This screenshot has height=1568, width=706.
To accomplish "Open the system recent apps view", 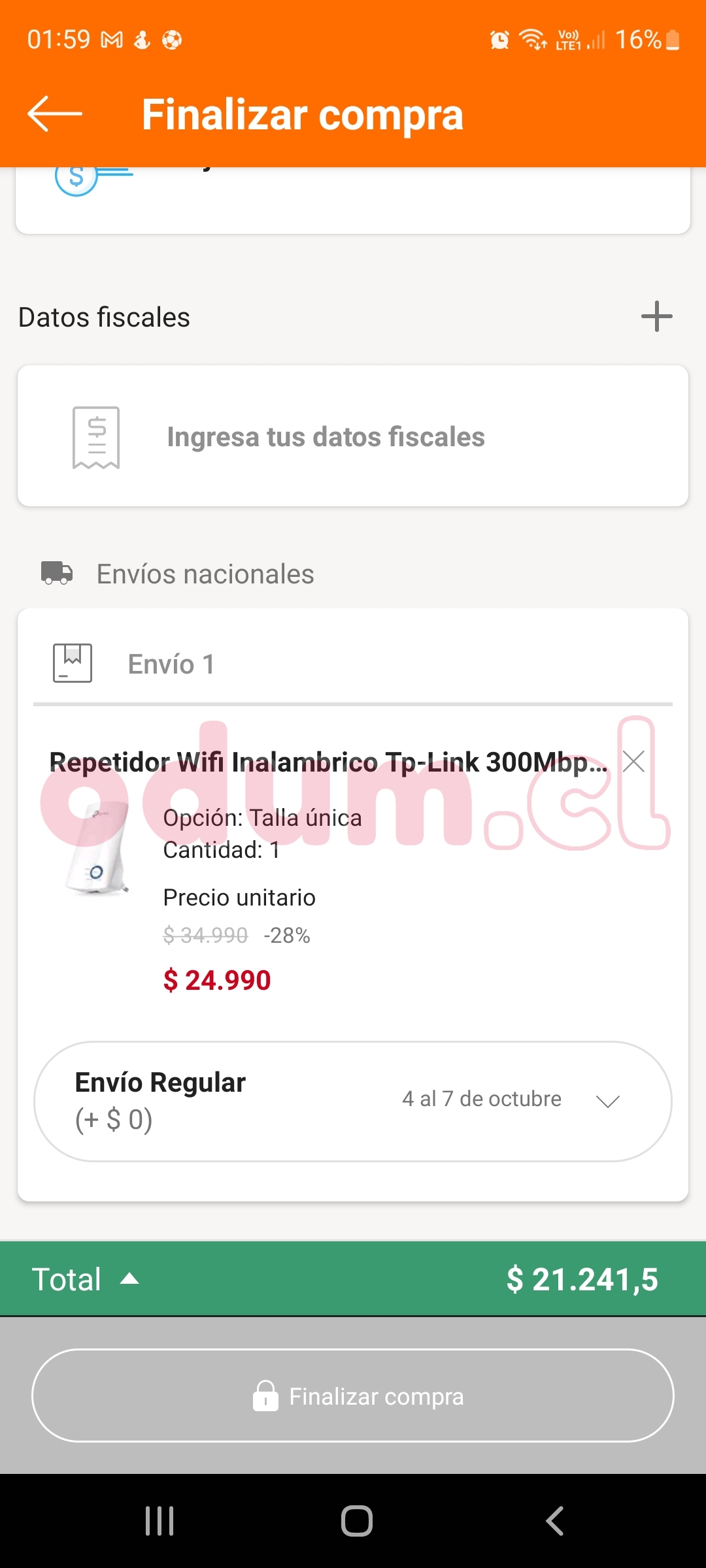I will pyautogui.click(x=160, y=1521).
